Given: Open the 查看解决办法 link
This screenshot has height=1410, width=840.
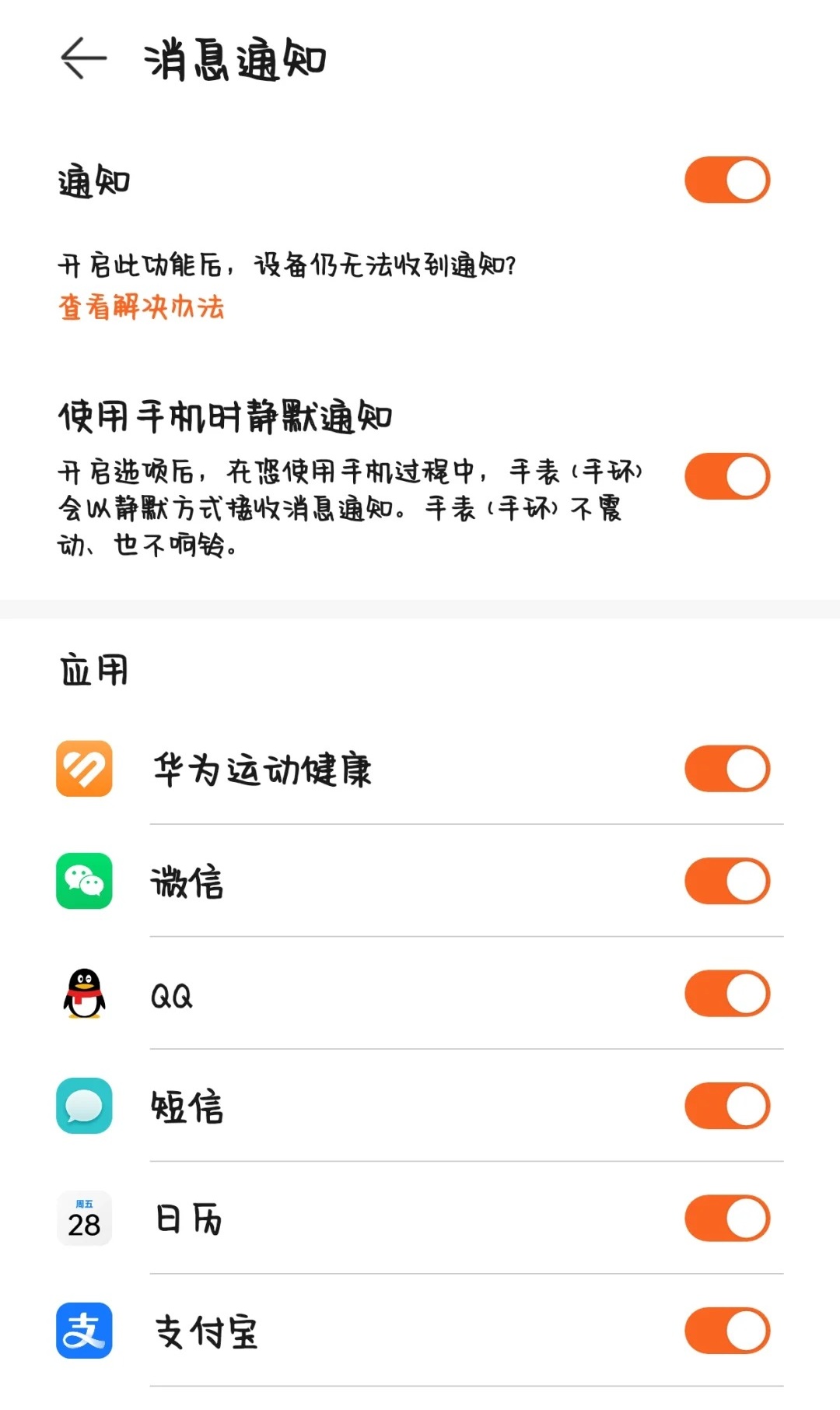Looking at the screenshot, I should pyautogui.click(x=141, y=307).
